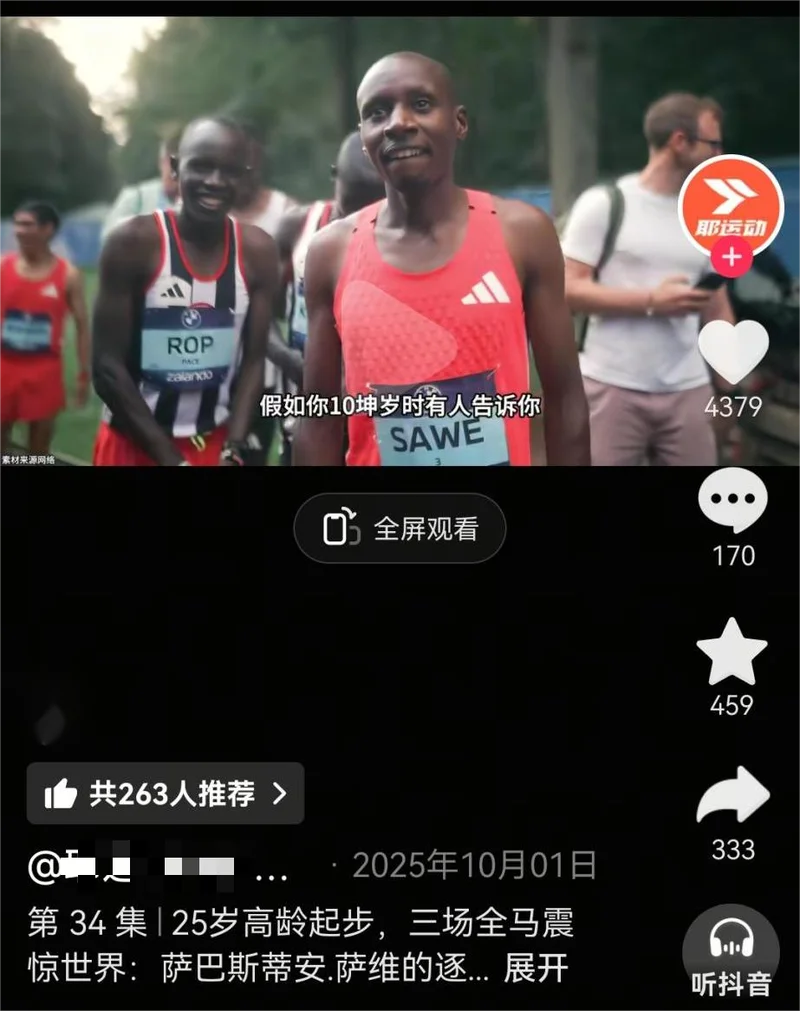Open the 那运动 creator avatar
The image size is (800, 1011).
tap(731, 206)
